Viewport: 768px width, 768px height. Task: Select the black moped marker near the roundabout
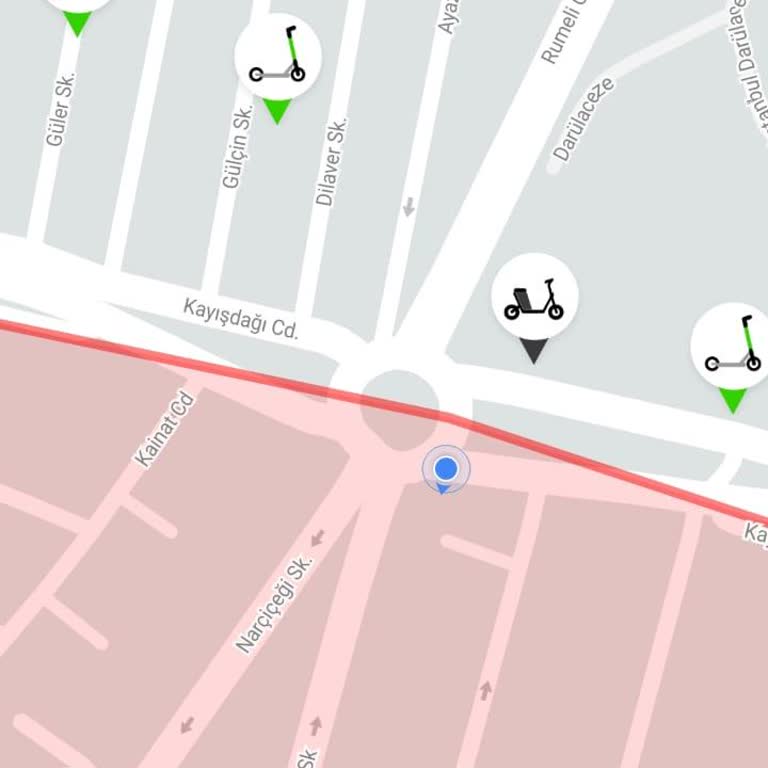pyautogui.click(x=534, y=298)
